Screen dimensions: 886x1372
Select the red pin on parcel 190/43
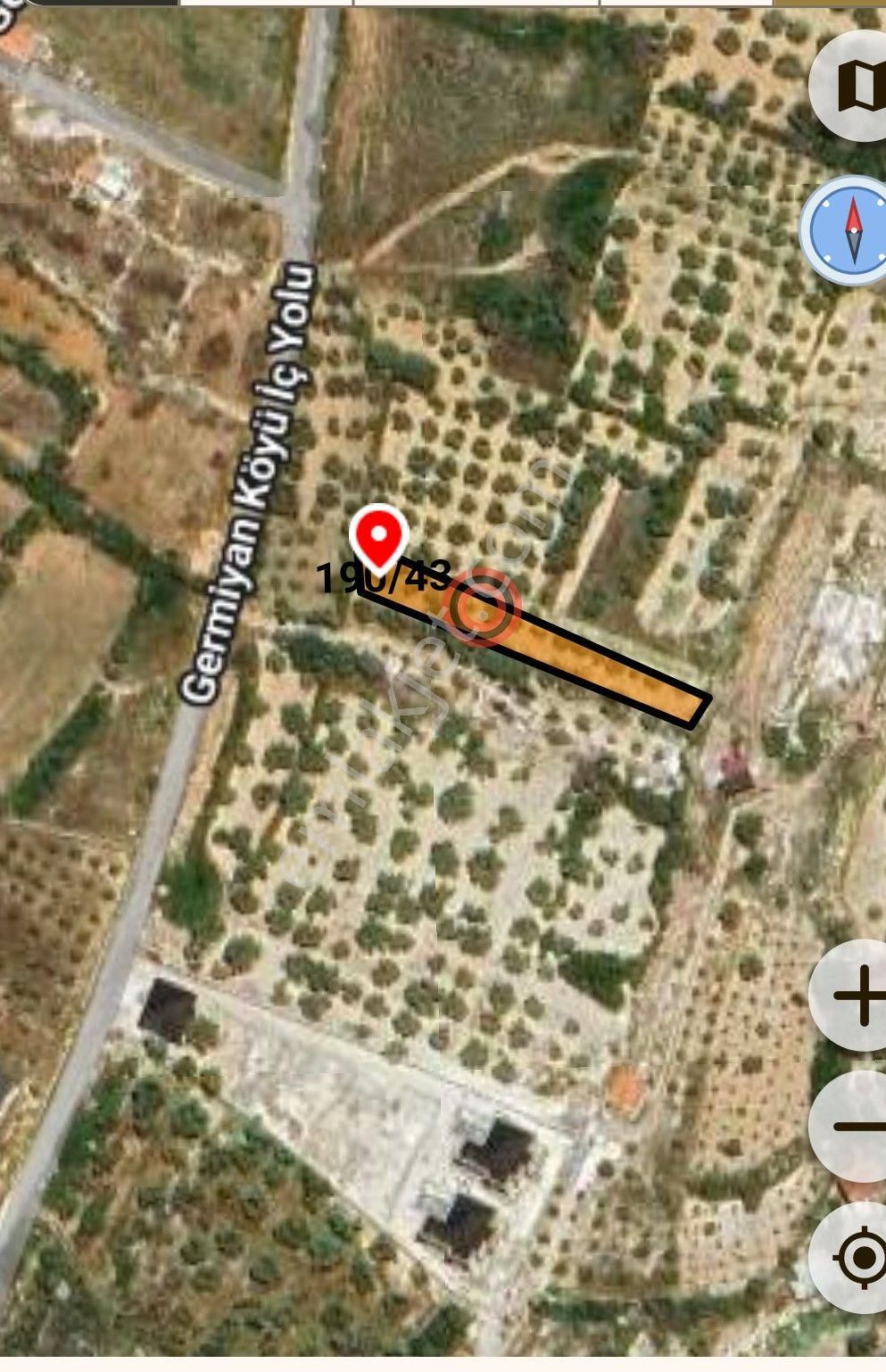point(378,538)
